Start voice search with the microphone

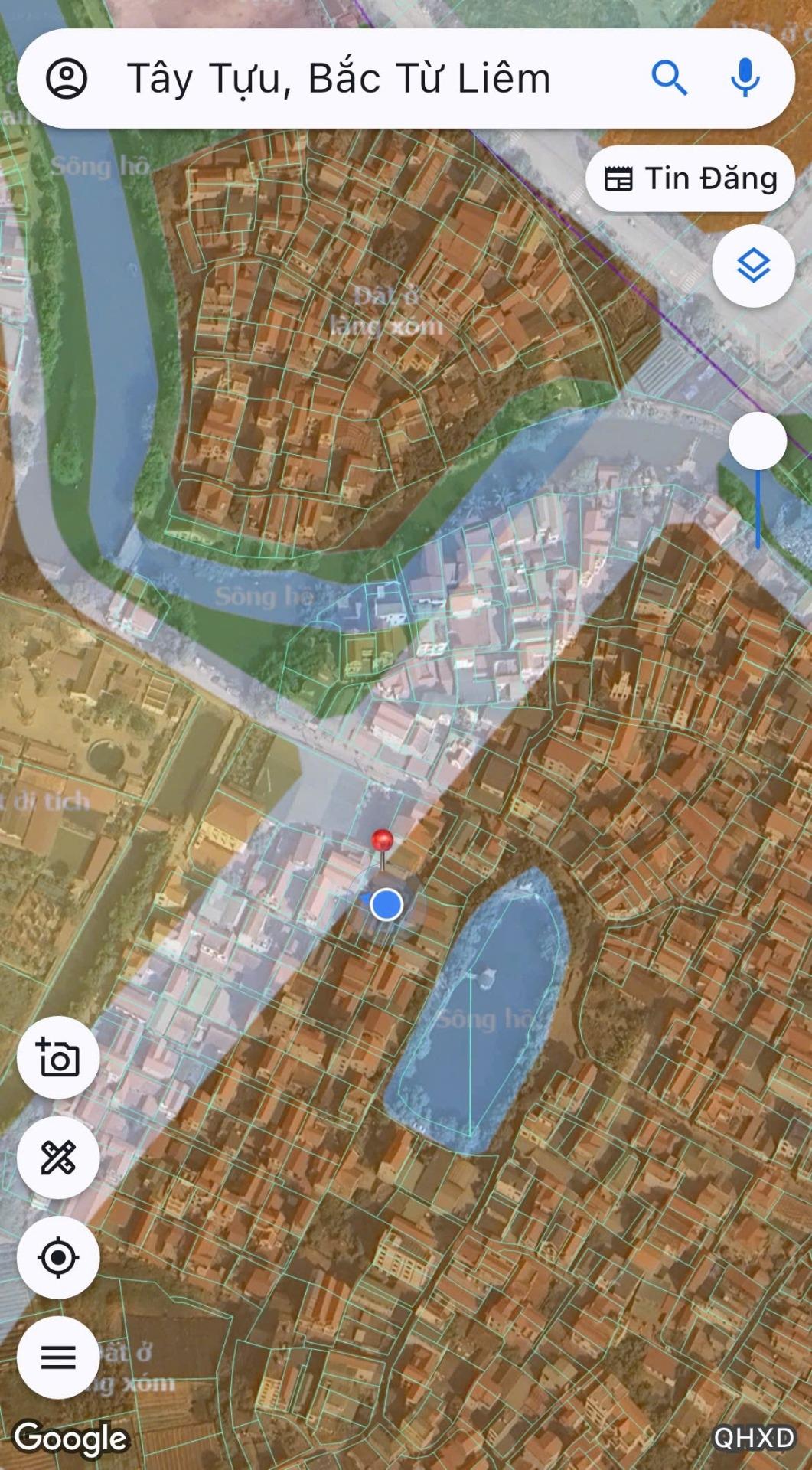(745, 78)
